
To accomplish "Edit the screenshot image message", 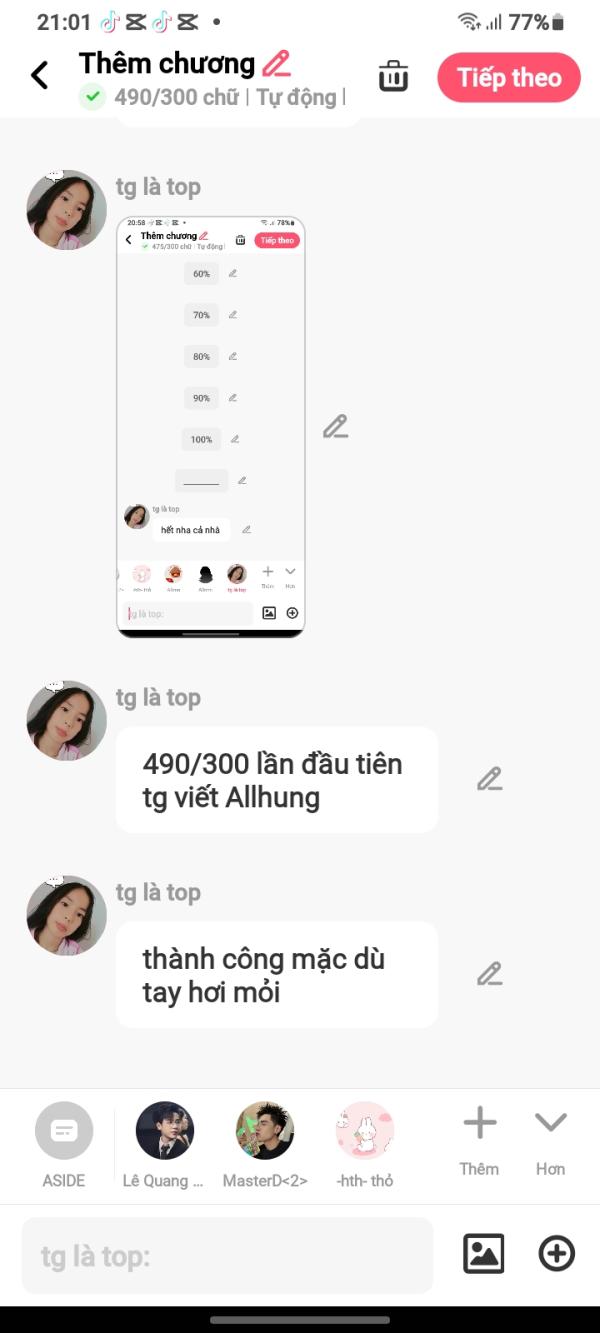I will [336, 427].
